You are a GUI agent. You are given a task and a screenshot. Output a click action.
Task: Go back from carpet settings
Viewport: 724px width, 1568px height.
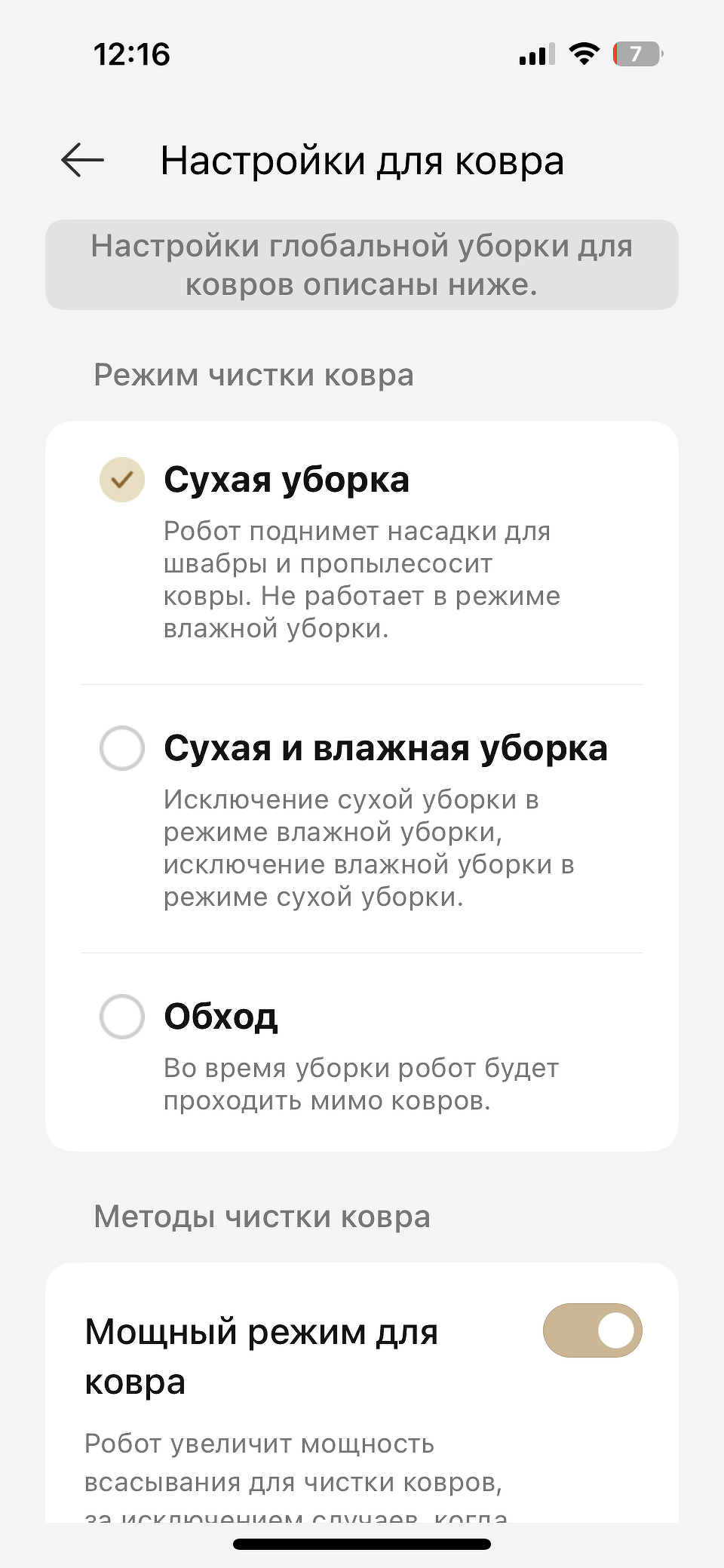pyautogui.click(x=83, y=161)
